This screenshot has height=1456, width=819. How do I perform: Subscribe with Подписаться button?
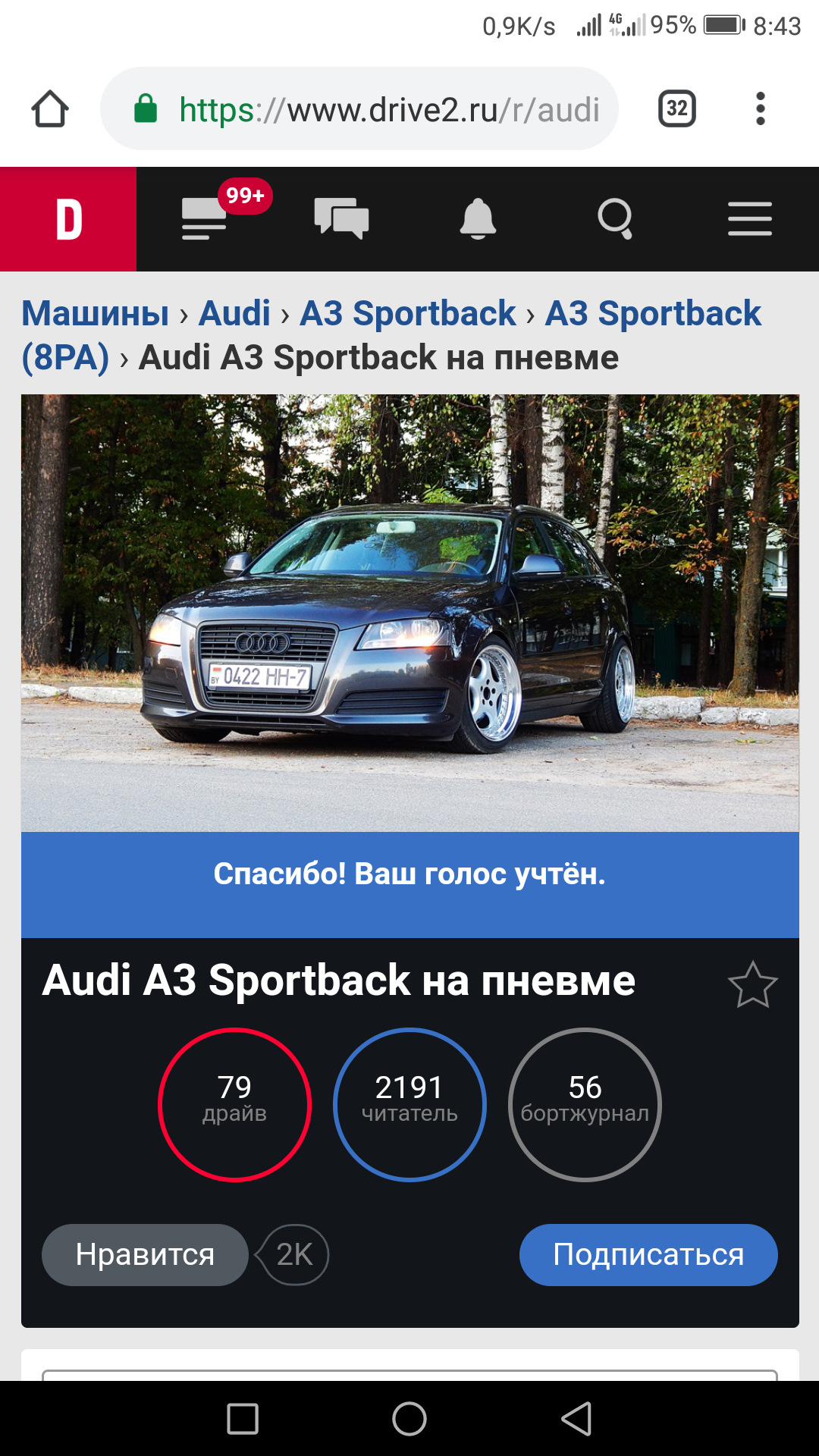(x=648, y=1254)
